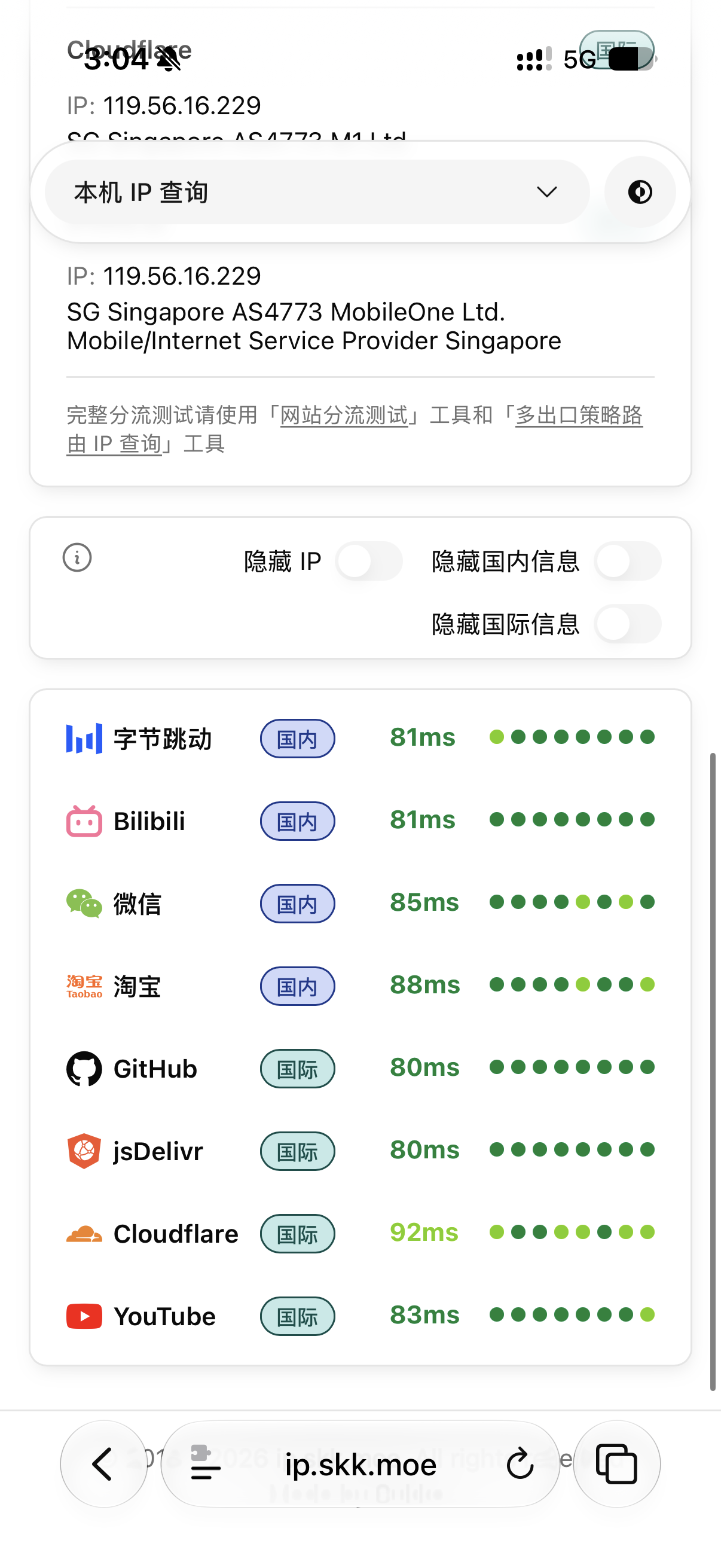Go back with the browser back arrow
This screenshot has height=1568, width=721.
104,1464
